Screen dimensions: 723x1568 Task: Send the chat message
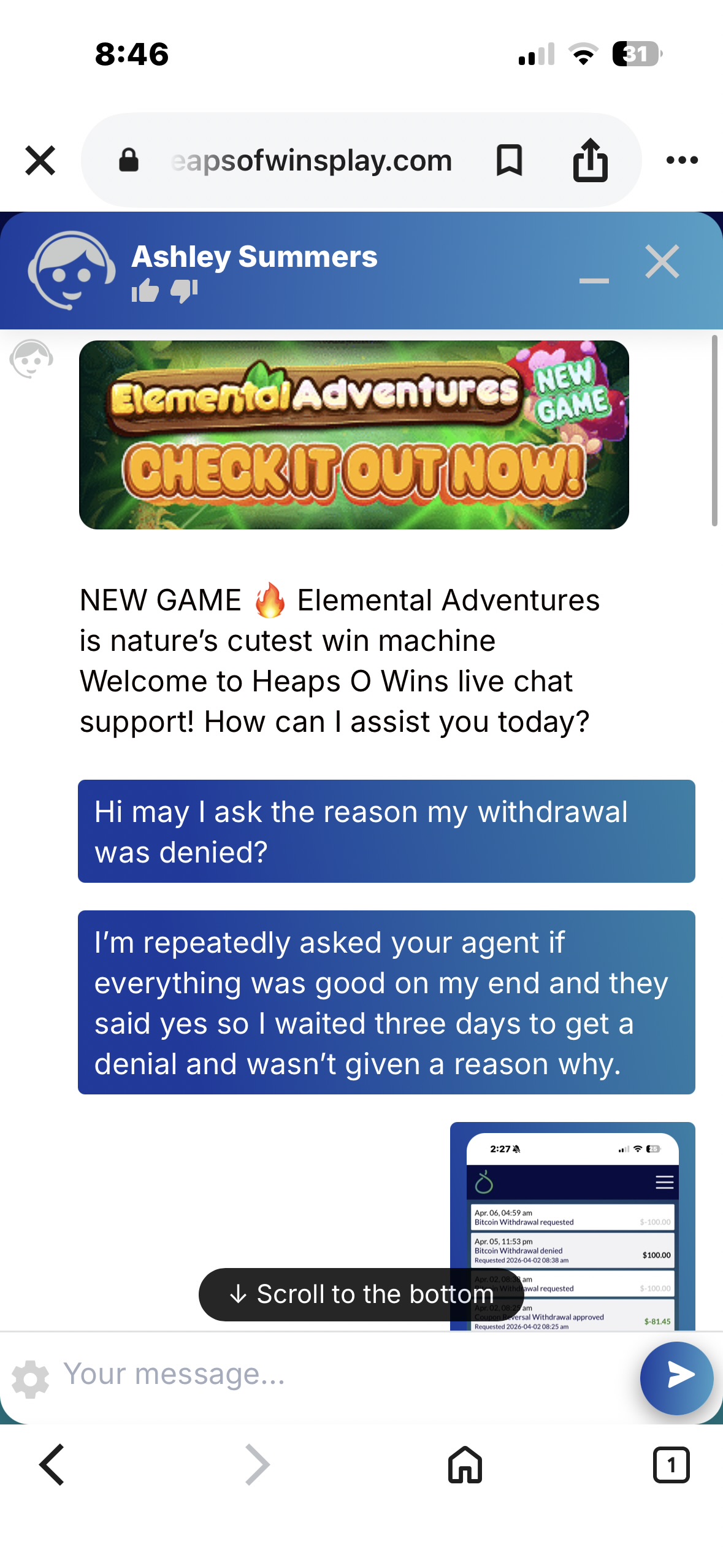pyautogui.click(x=676, y=1377)
